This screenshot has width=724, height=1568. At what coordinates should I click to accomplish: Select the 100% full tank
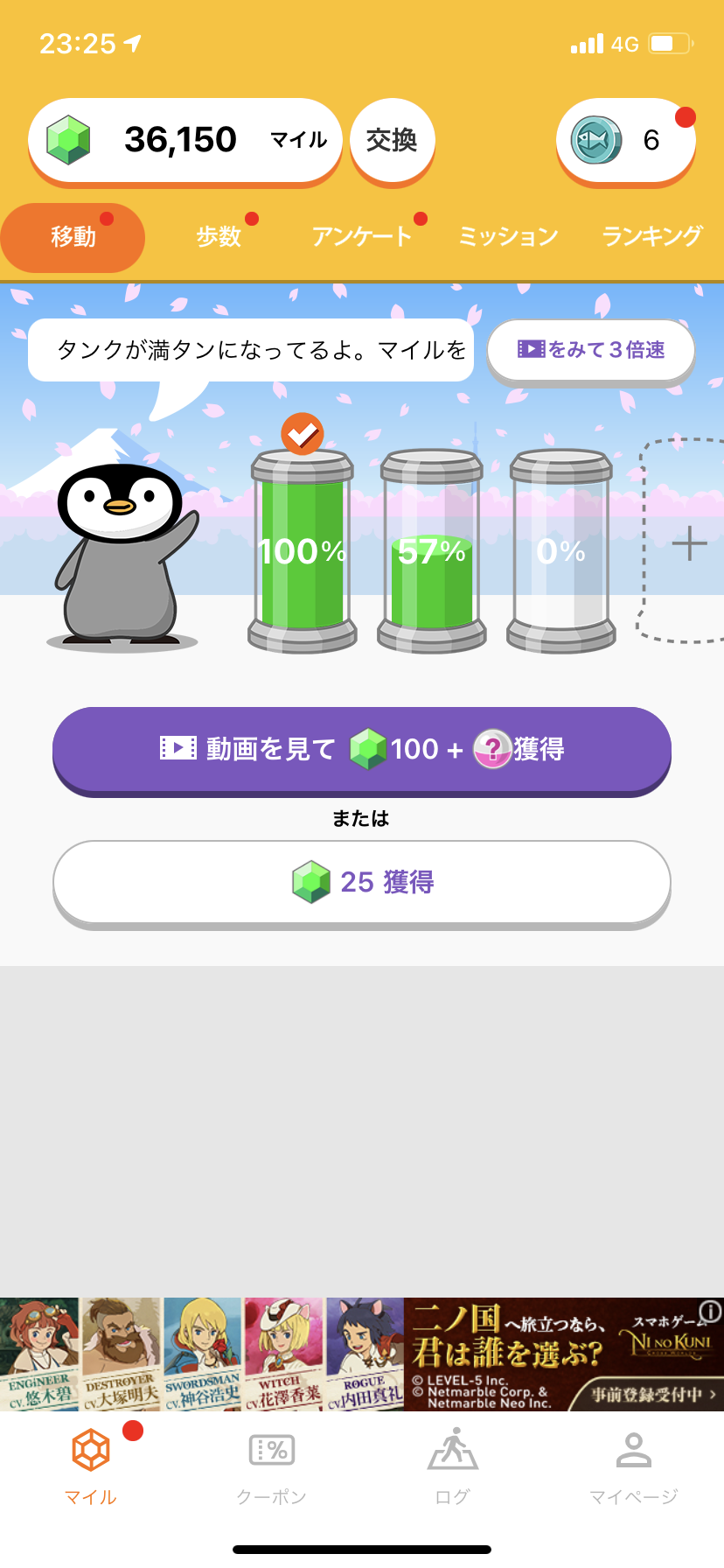click(x=303, y=550)
